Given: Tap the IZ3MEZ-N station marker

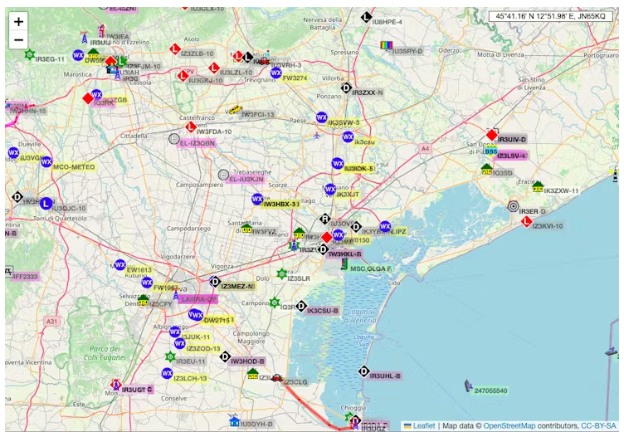Looking at the screenshot, I should tap(215, 285).
